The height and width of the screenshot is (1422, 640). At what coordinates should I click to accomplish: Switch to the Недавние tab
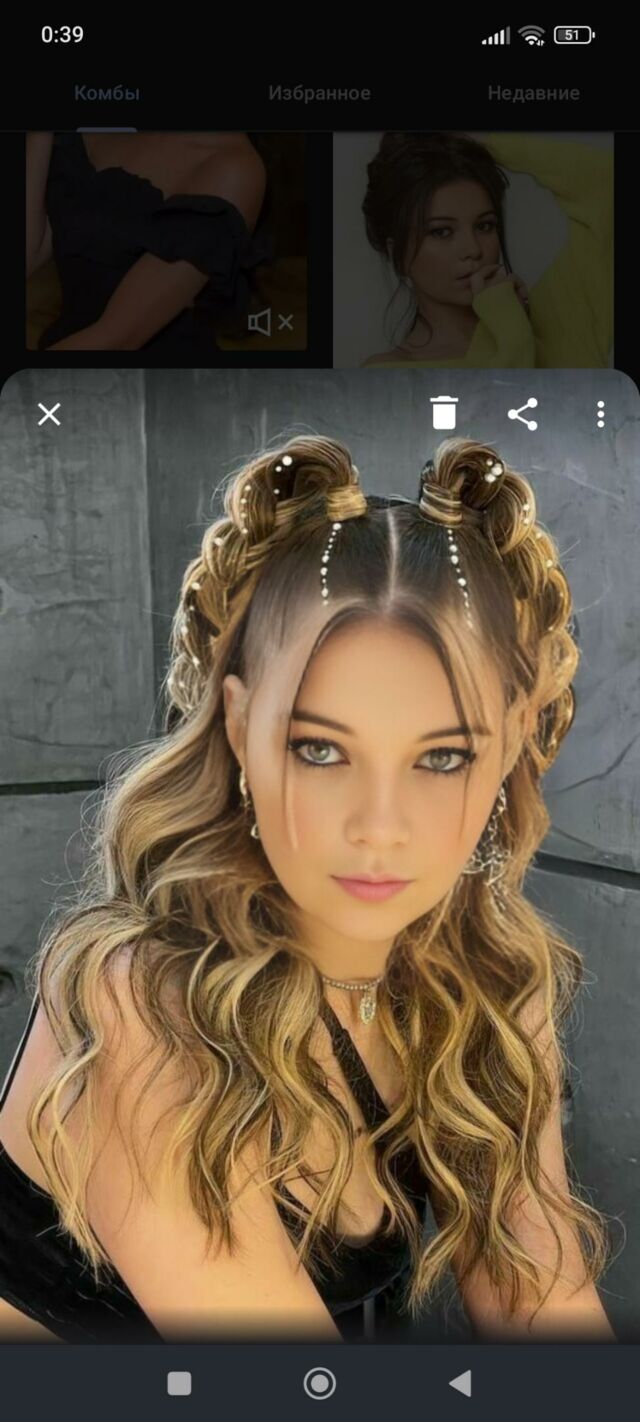(533, 93)
